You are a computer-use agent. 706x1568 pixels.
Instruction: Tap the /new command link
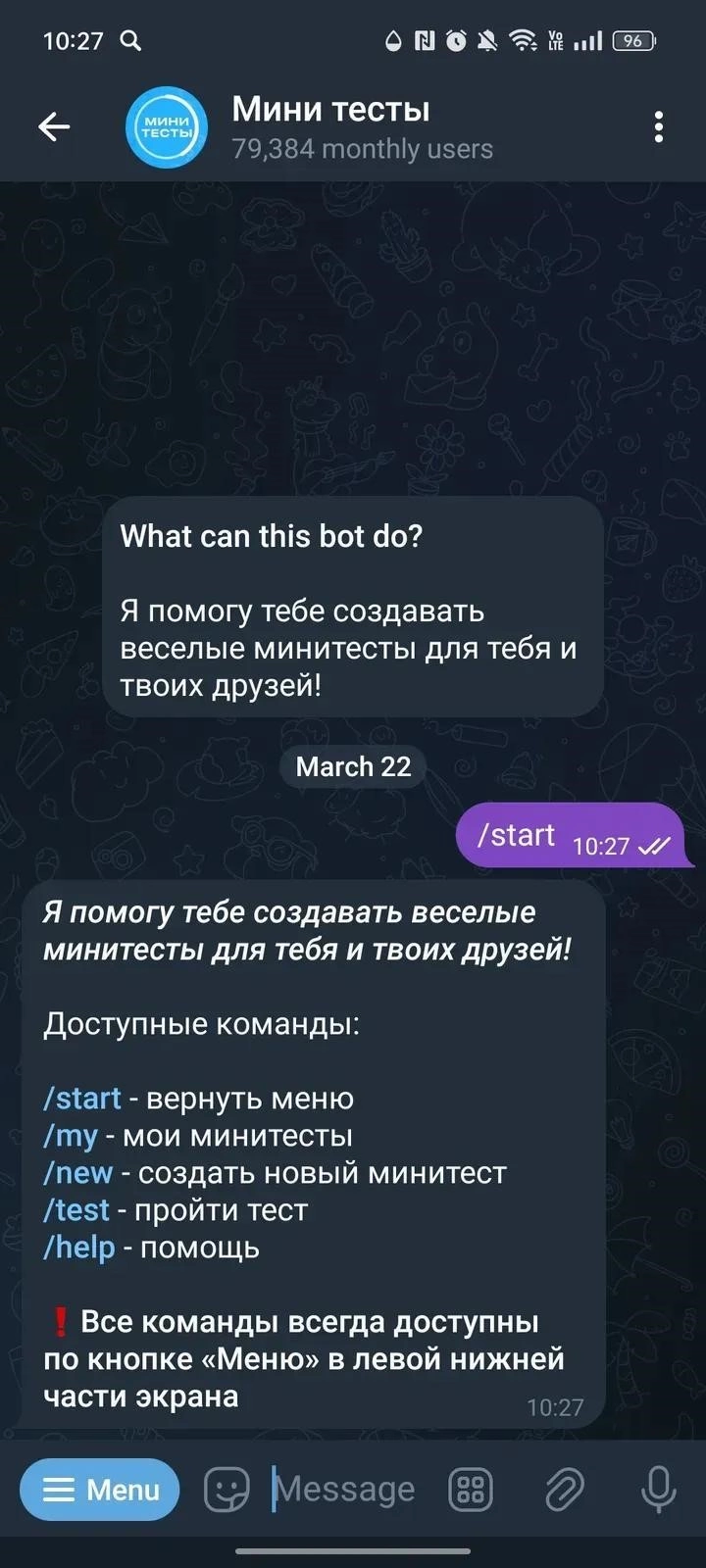point(78,1173)
